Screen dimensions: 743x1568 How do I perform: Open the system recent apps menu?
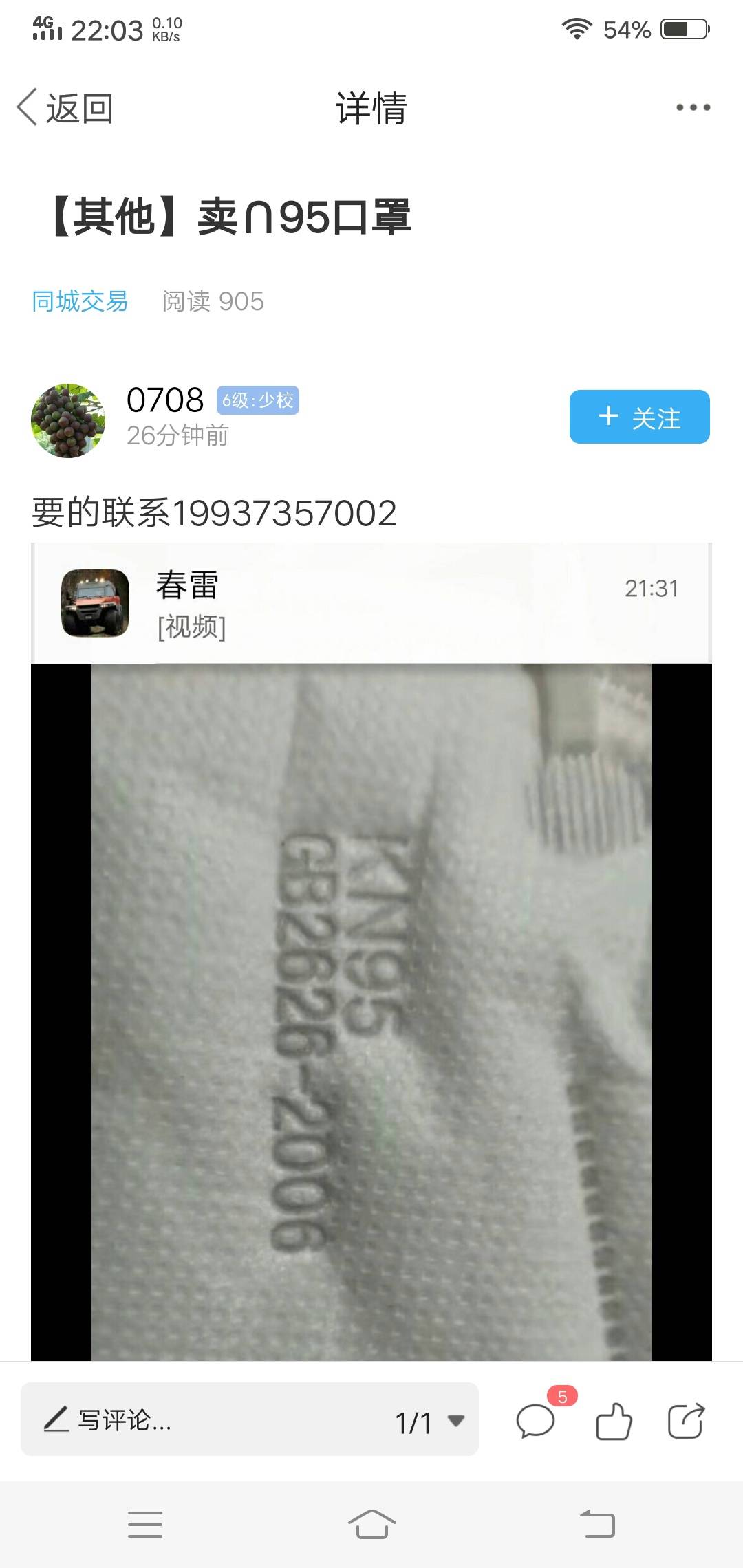coord(145,1524)
